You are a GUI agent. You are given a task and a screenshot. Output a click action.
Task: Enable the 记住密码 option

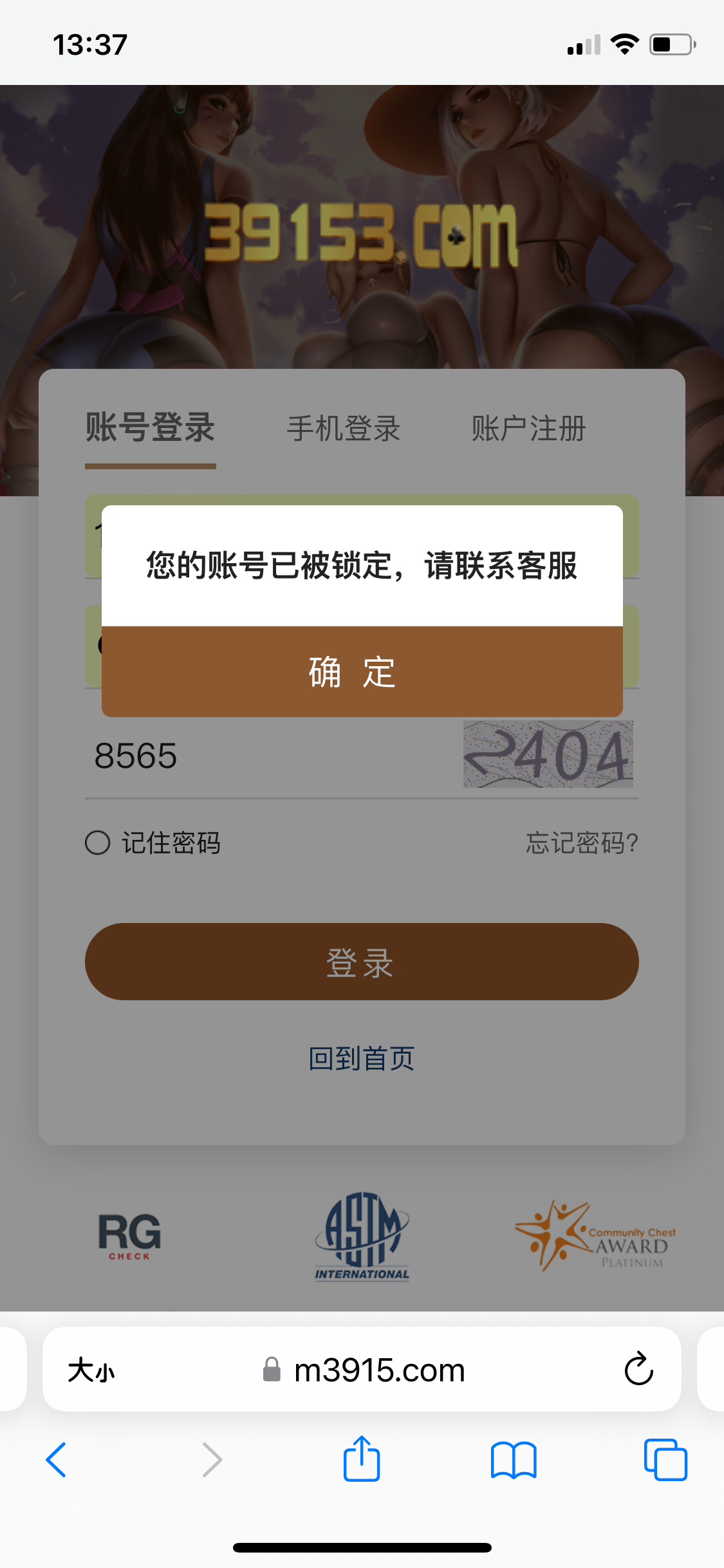[x=98, y=843]
